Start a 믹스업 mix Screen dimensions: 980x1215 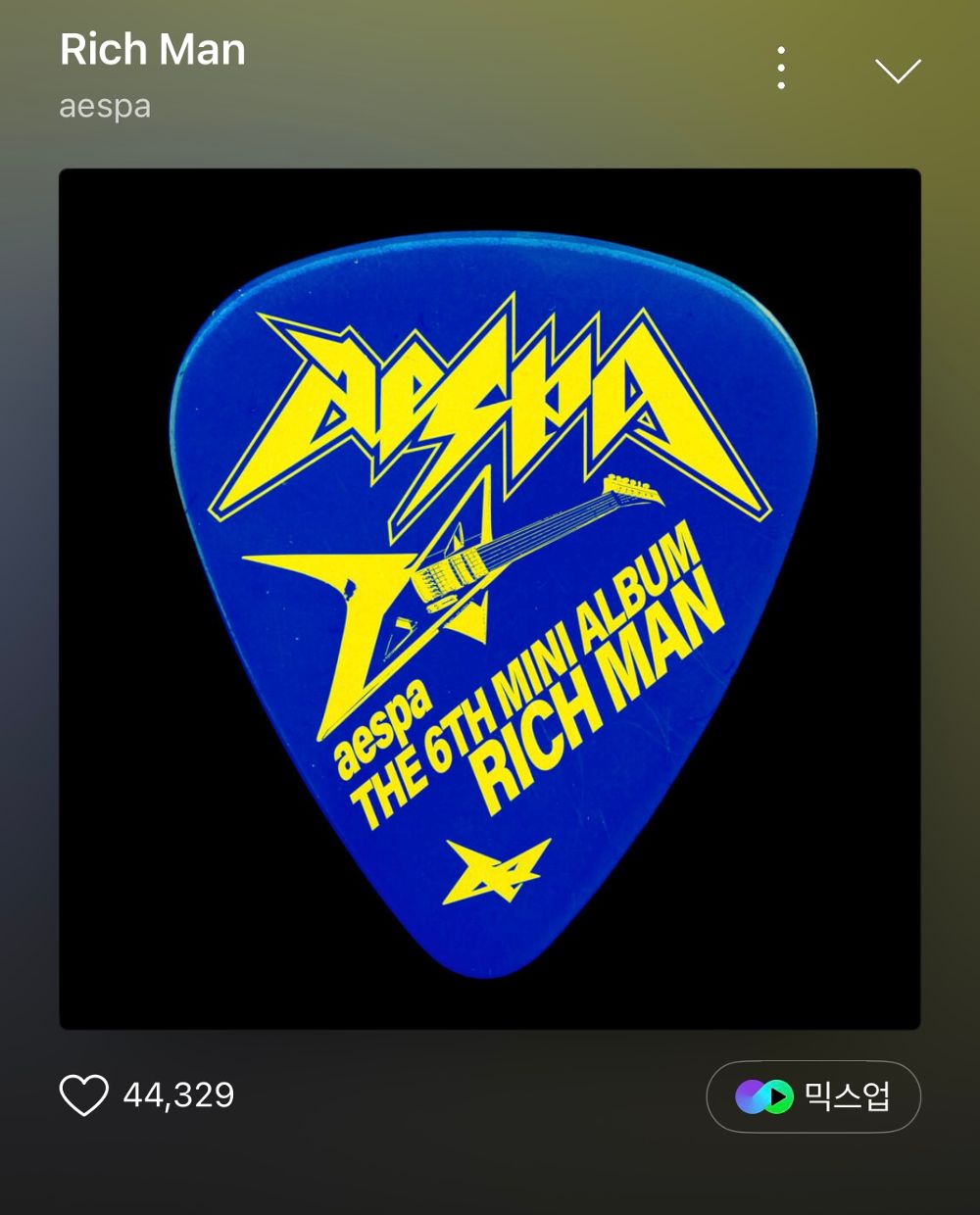pos(812,1096)
